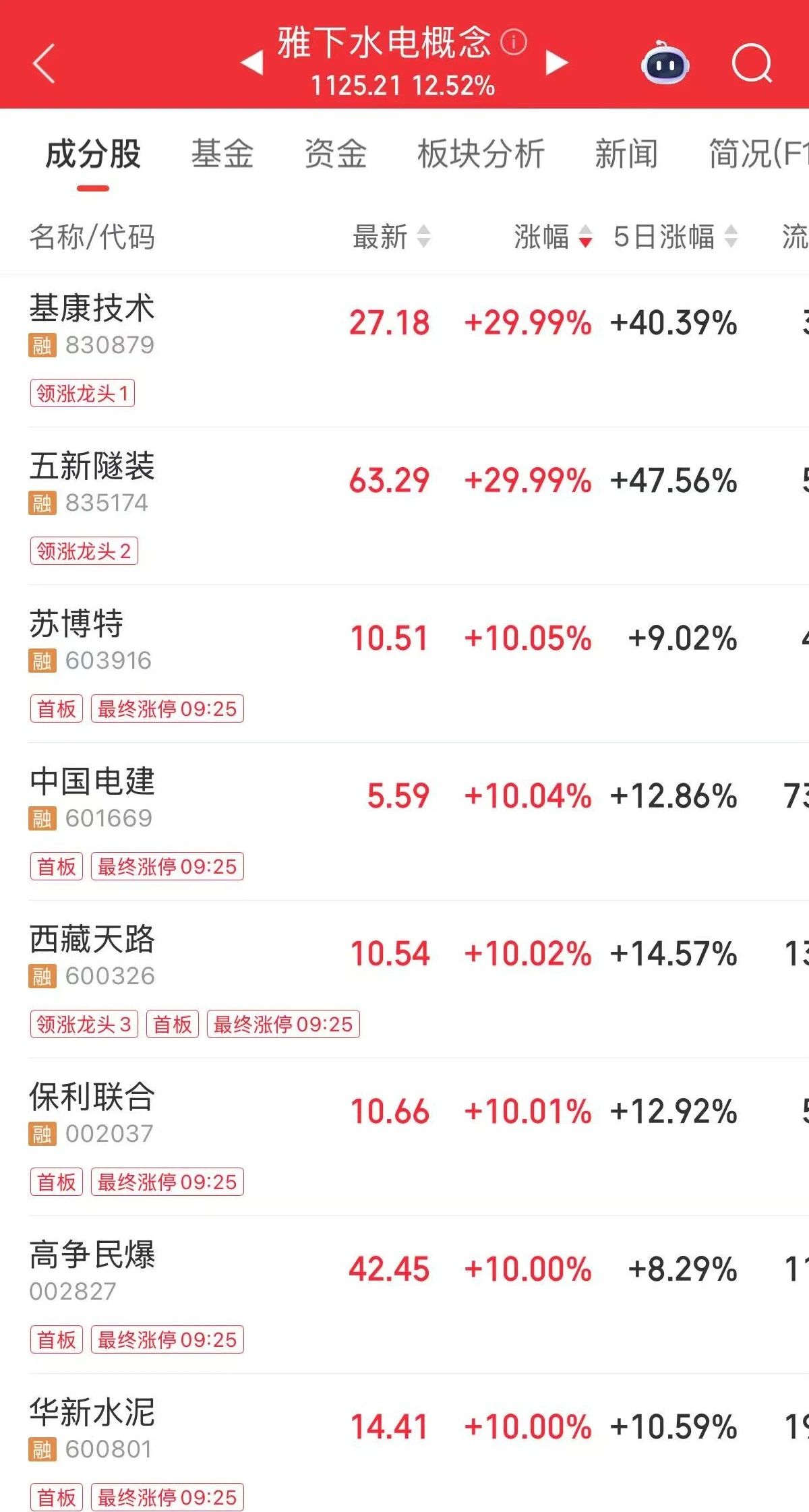The width and height of the screenshot is (809, 1512).
Task: Open stock 五新隧装 835174
Action: pyautogui.click(x=92, y=481)
